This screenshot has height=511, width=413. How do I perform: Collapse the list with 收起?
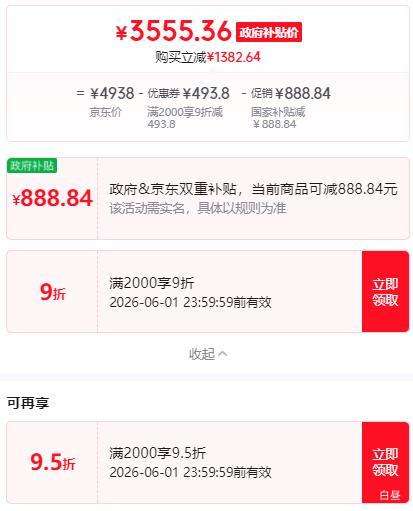[x=208, y=354]
